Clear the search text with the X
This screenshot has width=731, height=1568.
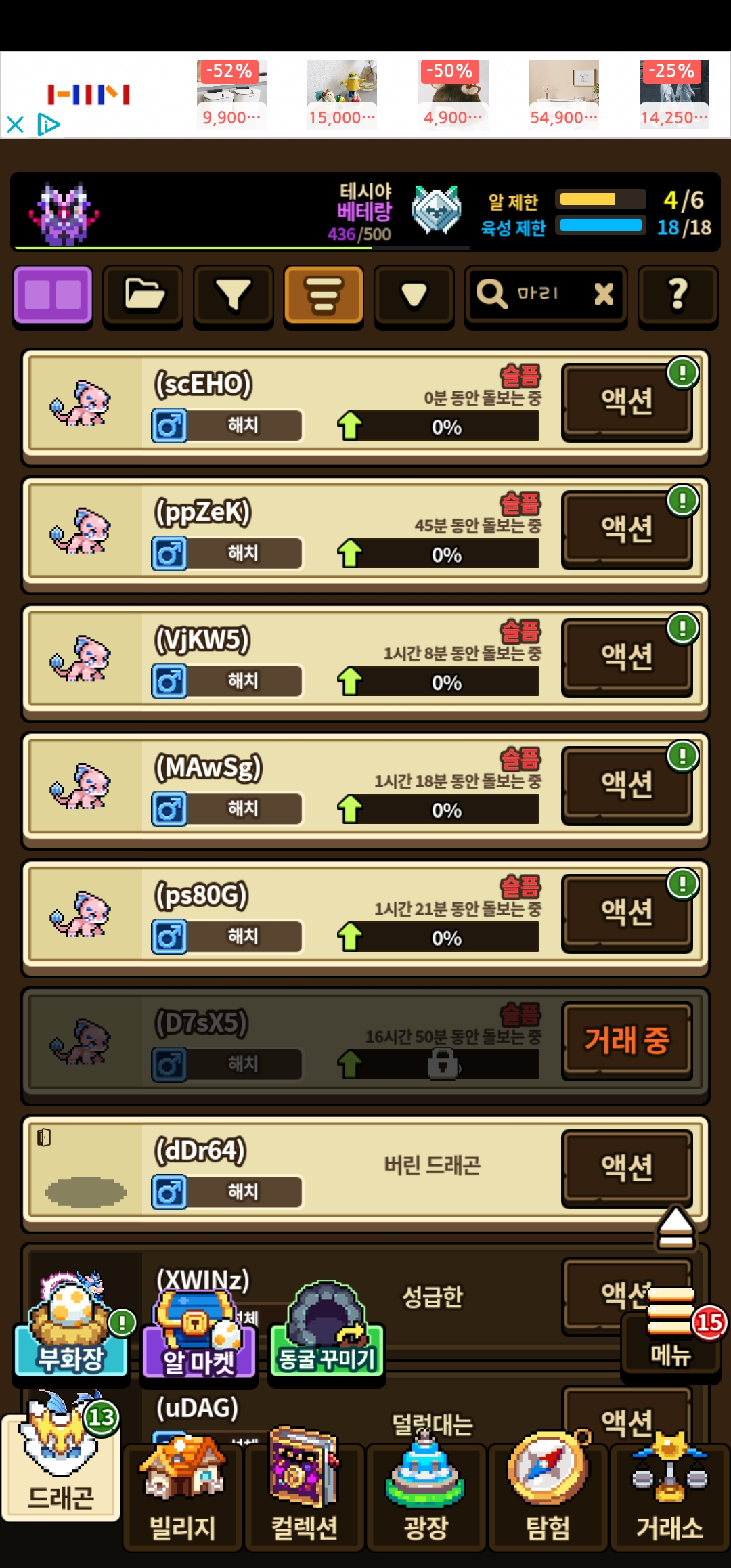coord(603,294)
